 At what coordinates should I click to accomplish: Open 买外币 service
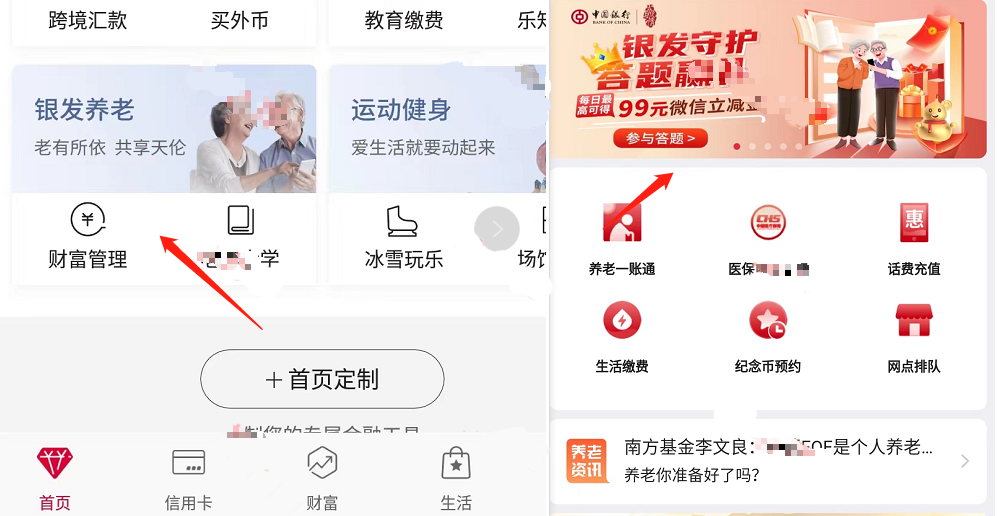(x=240, y=20)
